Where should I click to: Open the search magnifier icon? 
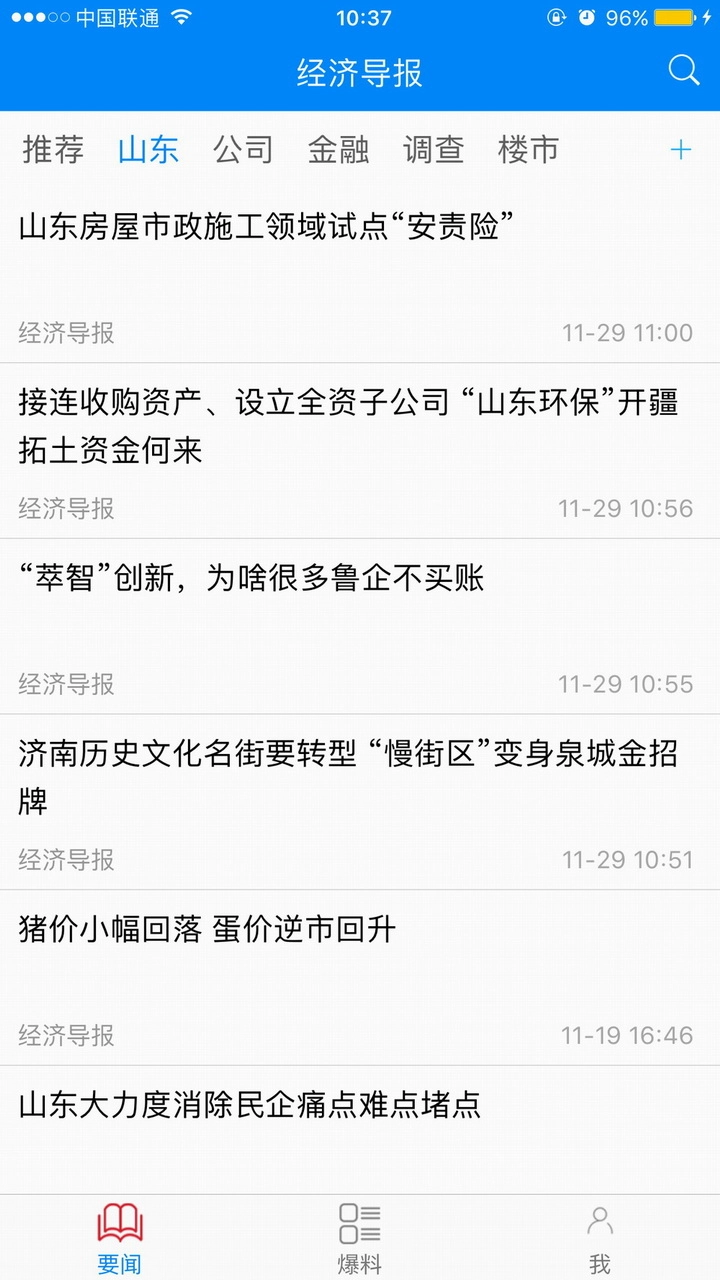pos(684,71)
